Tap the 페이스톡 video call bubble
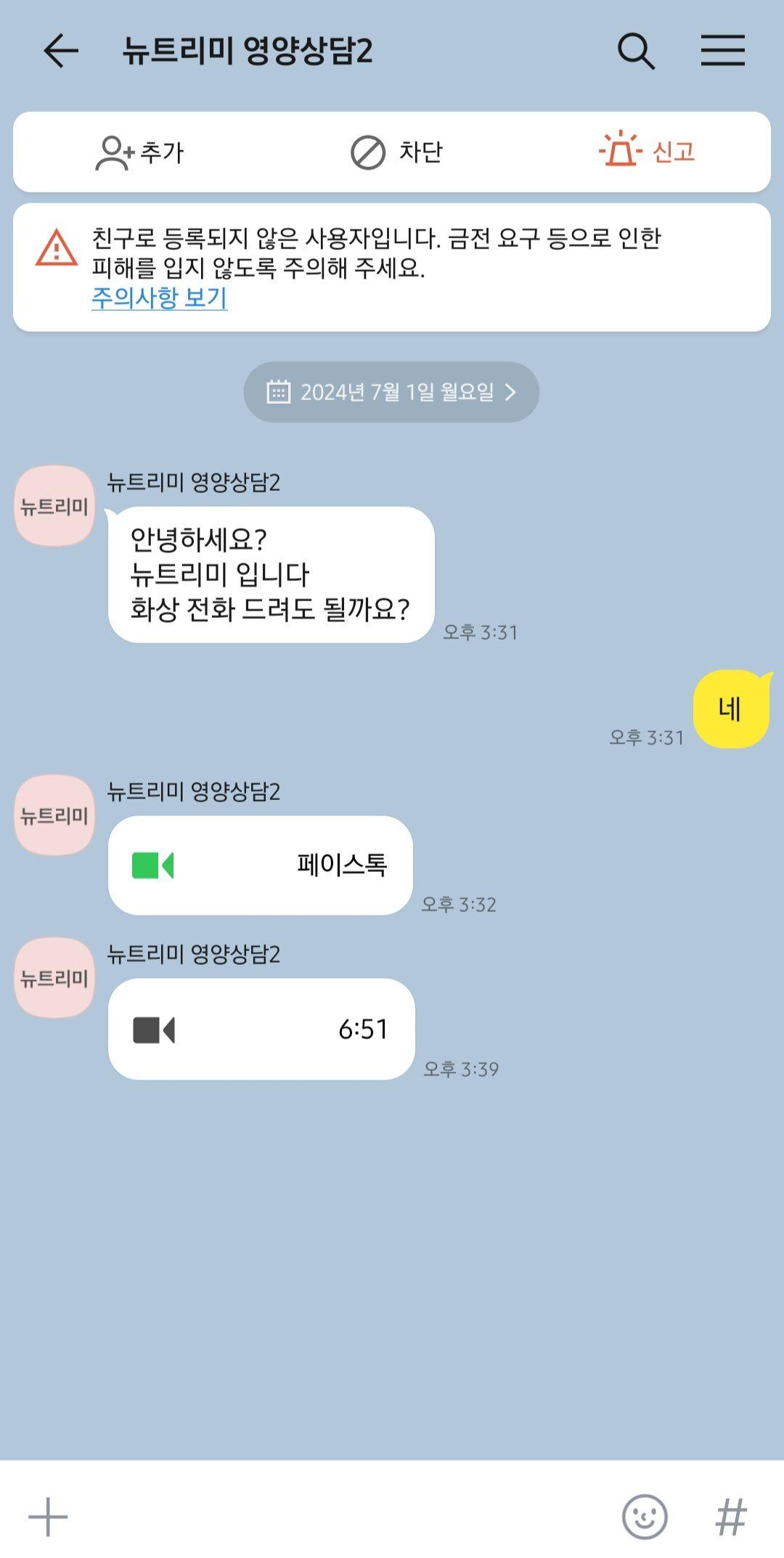Screen dimensions: 784x1558 [x=260, y=865]
